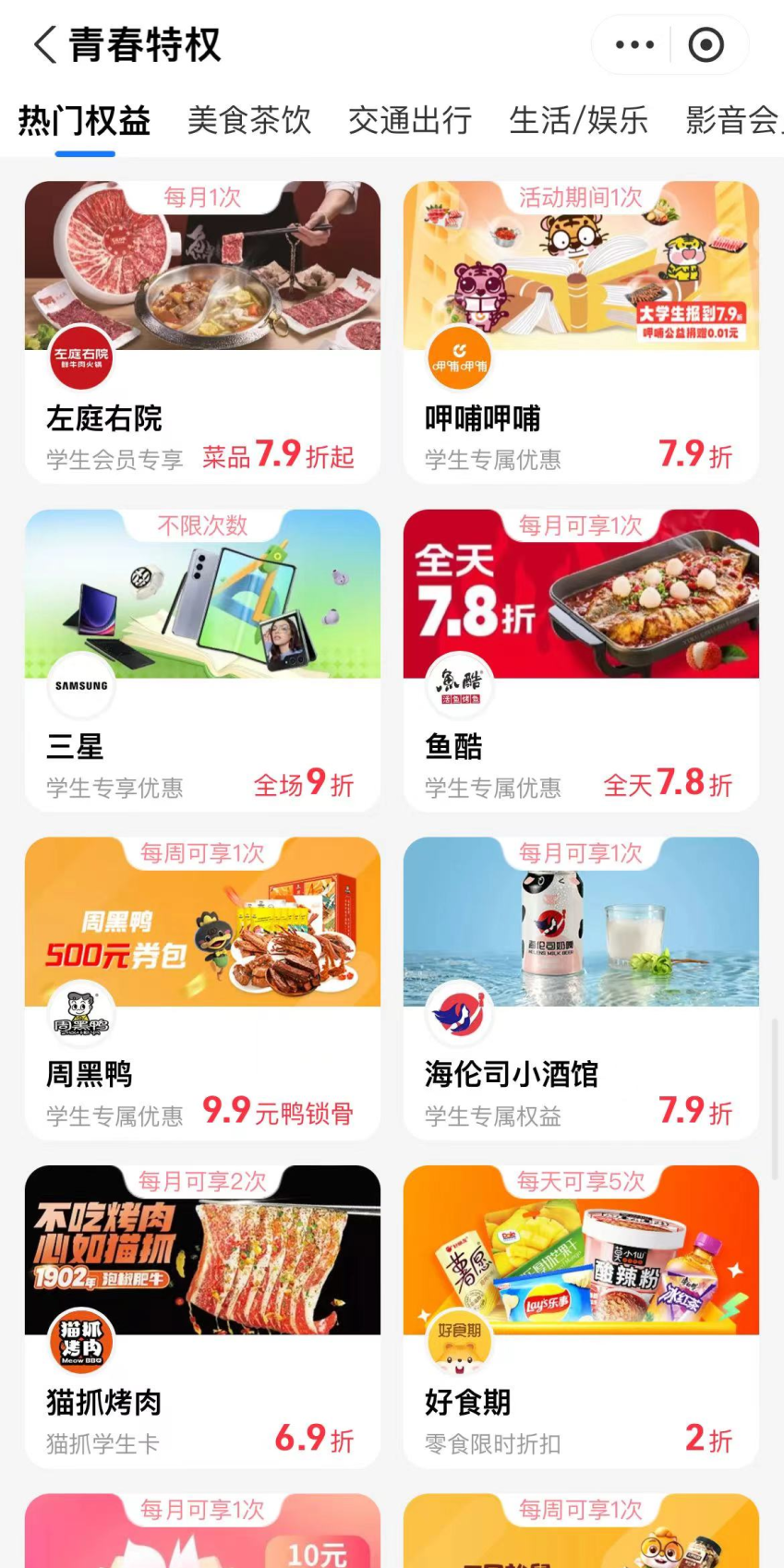Close the mini program via circle icon

706,44
